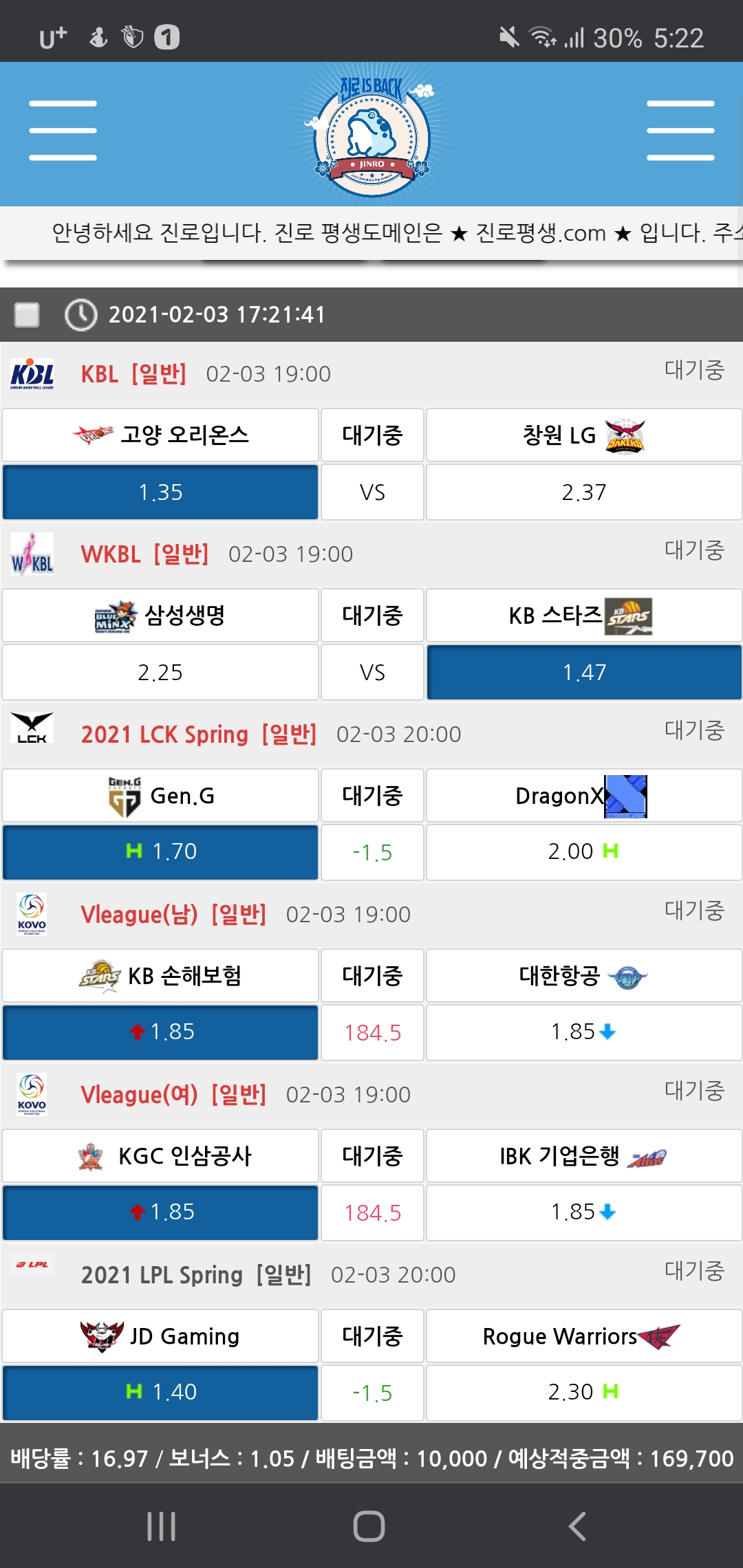Select 창원 LG odds 2.37
The image size is (743, 1568).
[583, 492]
